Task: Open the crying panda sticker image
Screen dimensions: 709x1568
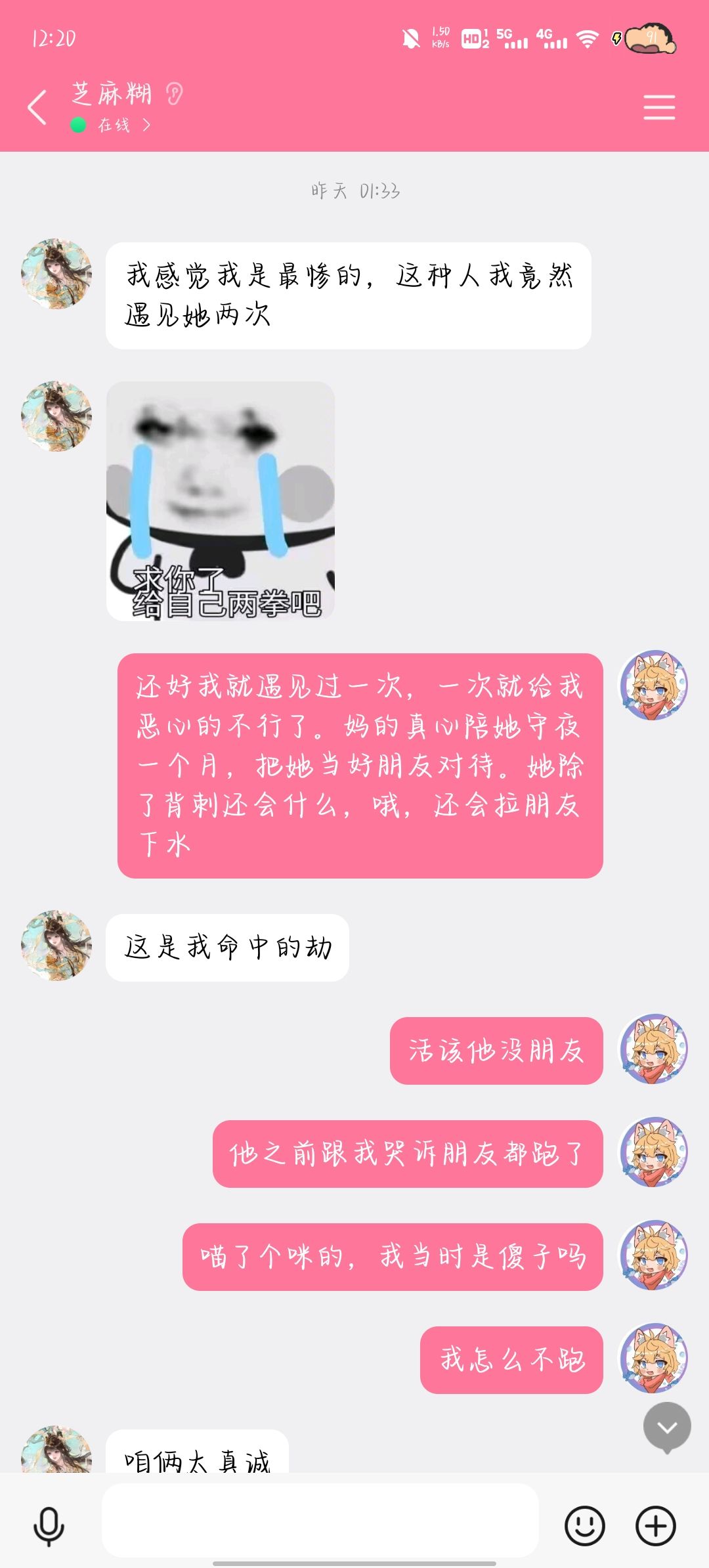Action: 221,501
